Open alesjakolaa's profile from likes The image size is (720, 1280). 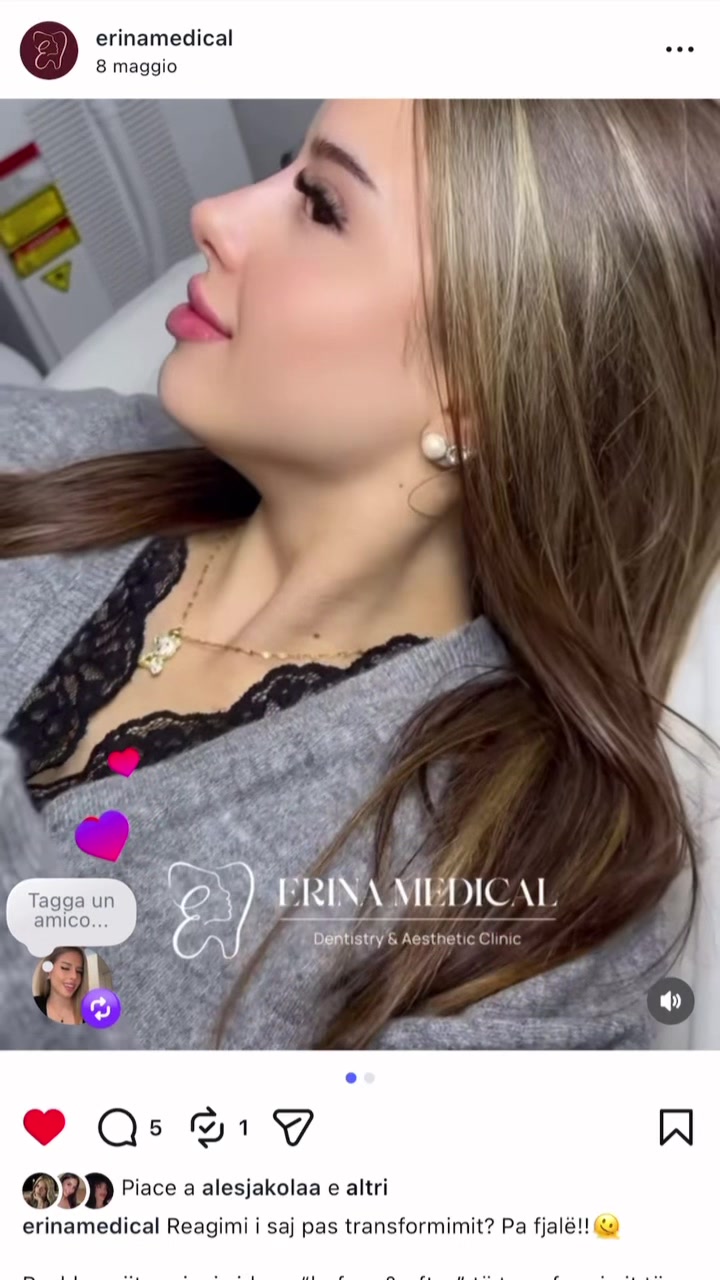coord(261,1188)
